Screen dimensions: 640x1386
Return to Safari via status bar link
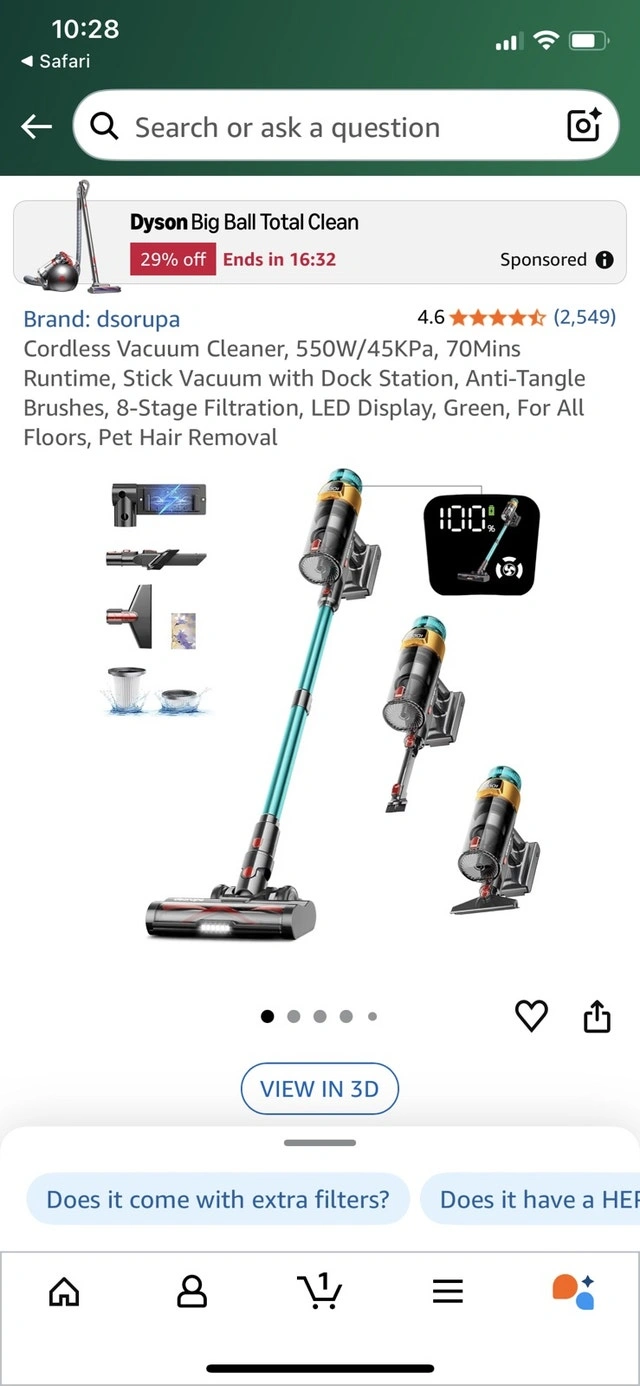[x=56, y=61]
